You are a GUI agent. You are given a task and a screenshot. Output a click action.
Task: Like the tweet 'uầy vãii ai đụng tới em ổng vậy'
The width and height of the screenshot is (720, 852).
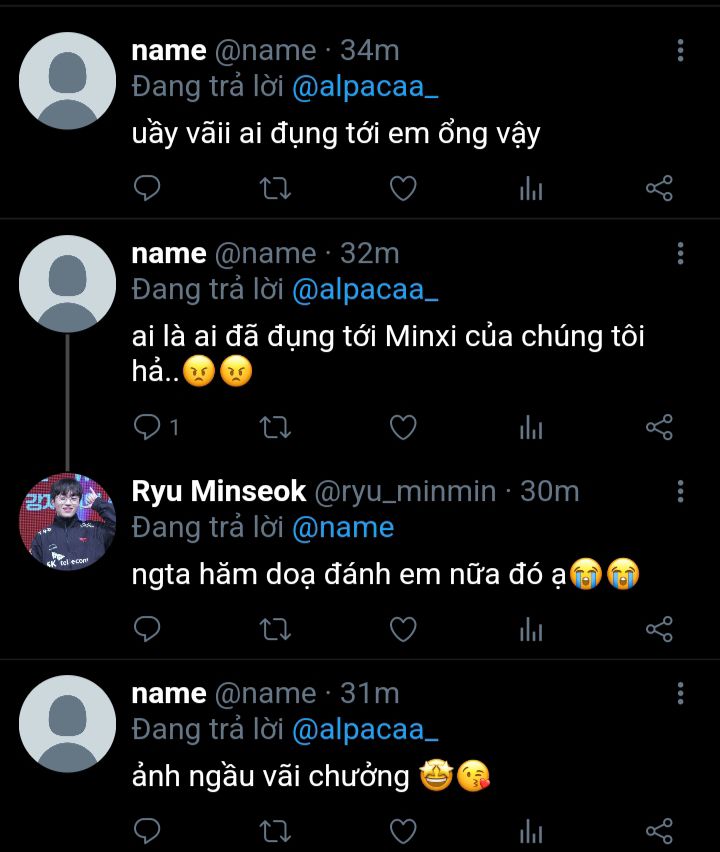click(402, 188)
